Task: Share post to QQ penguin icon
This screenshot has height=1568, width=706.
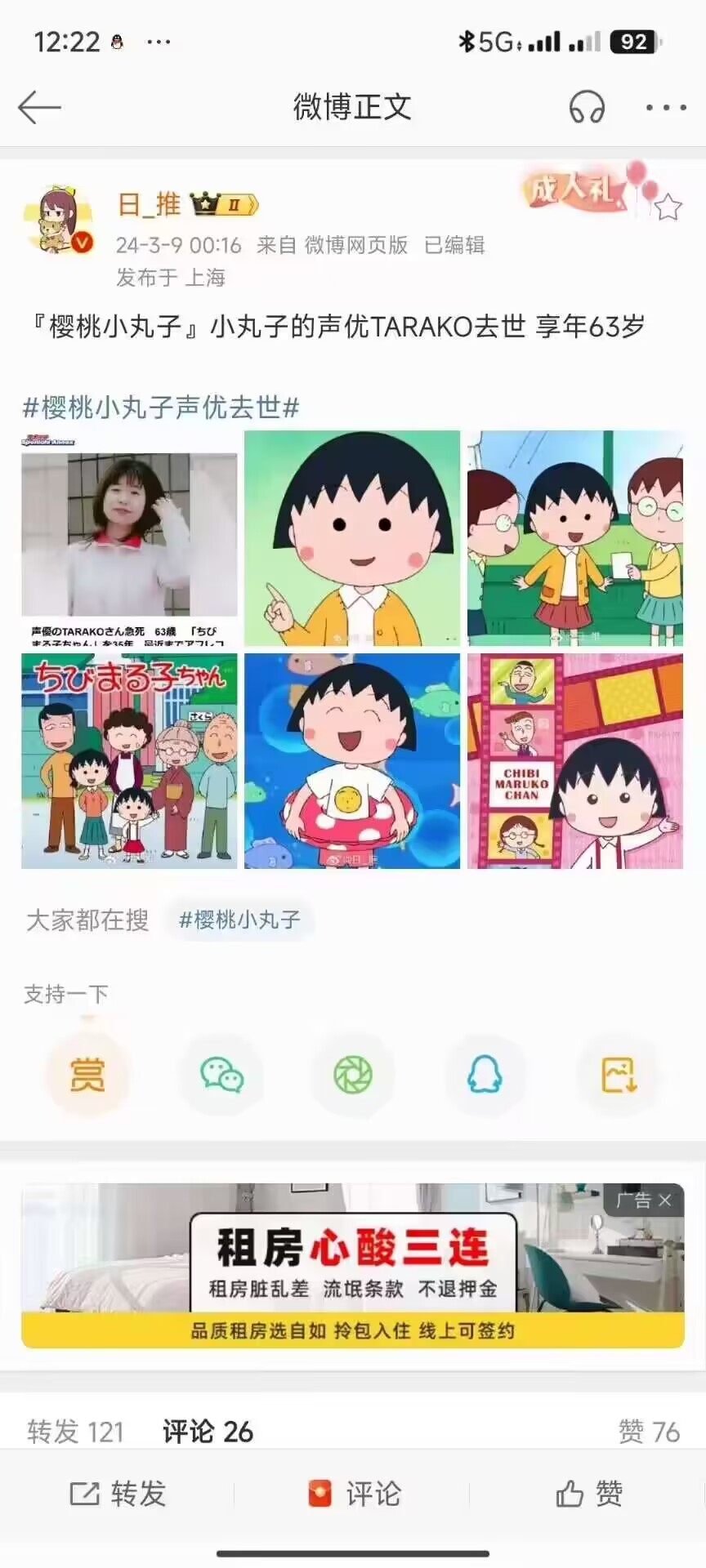Action: pyautogui.click(x=485, y=1075)
